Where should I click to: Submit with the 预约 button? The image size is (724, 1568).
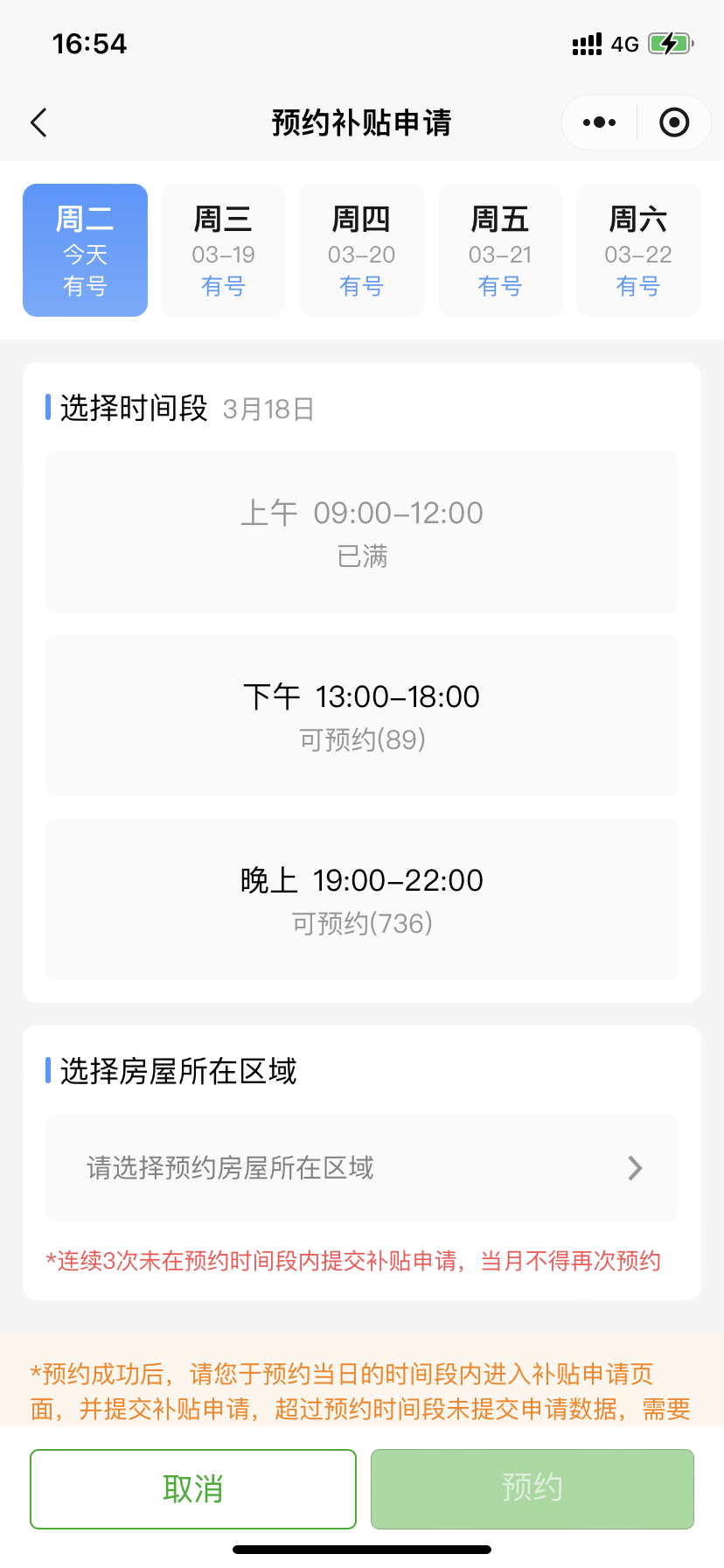tap(532, 1488)
